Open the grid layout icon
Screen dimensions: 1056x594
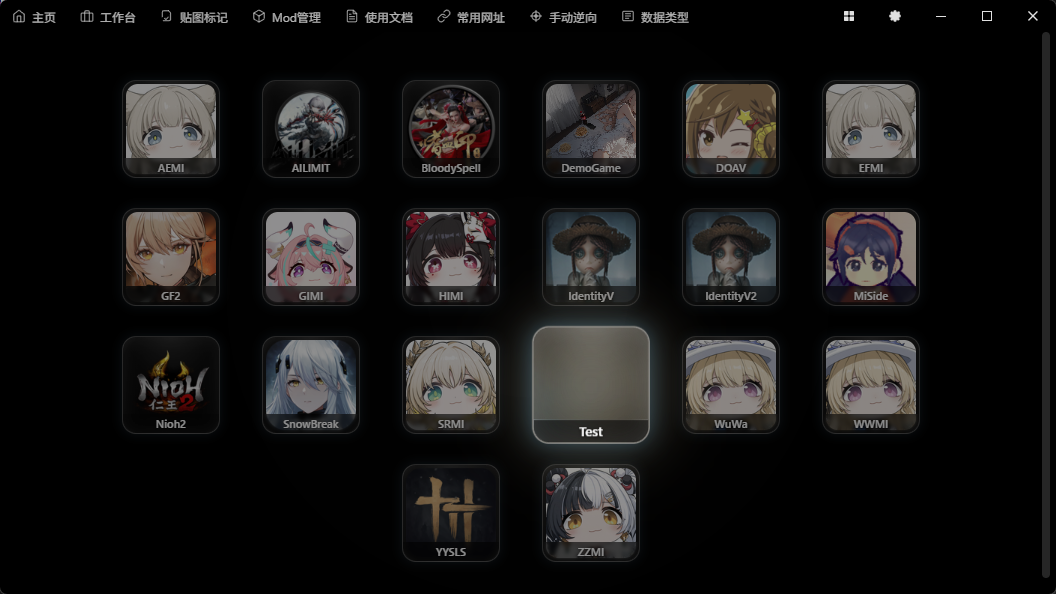click(849, 16)
